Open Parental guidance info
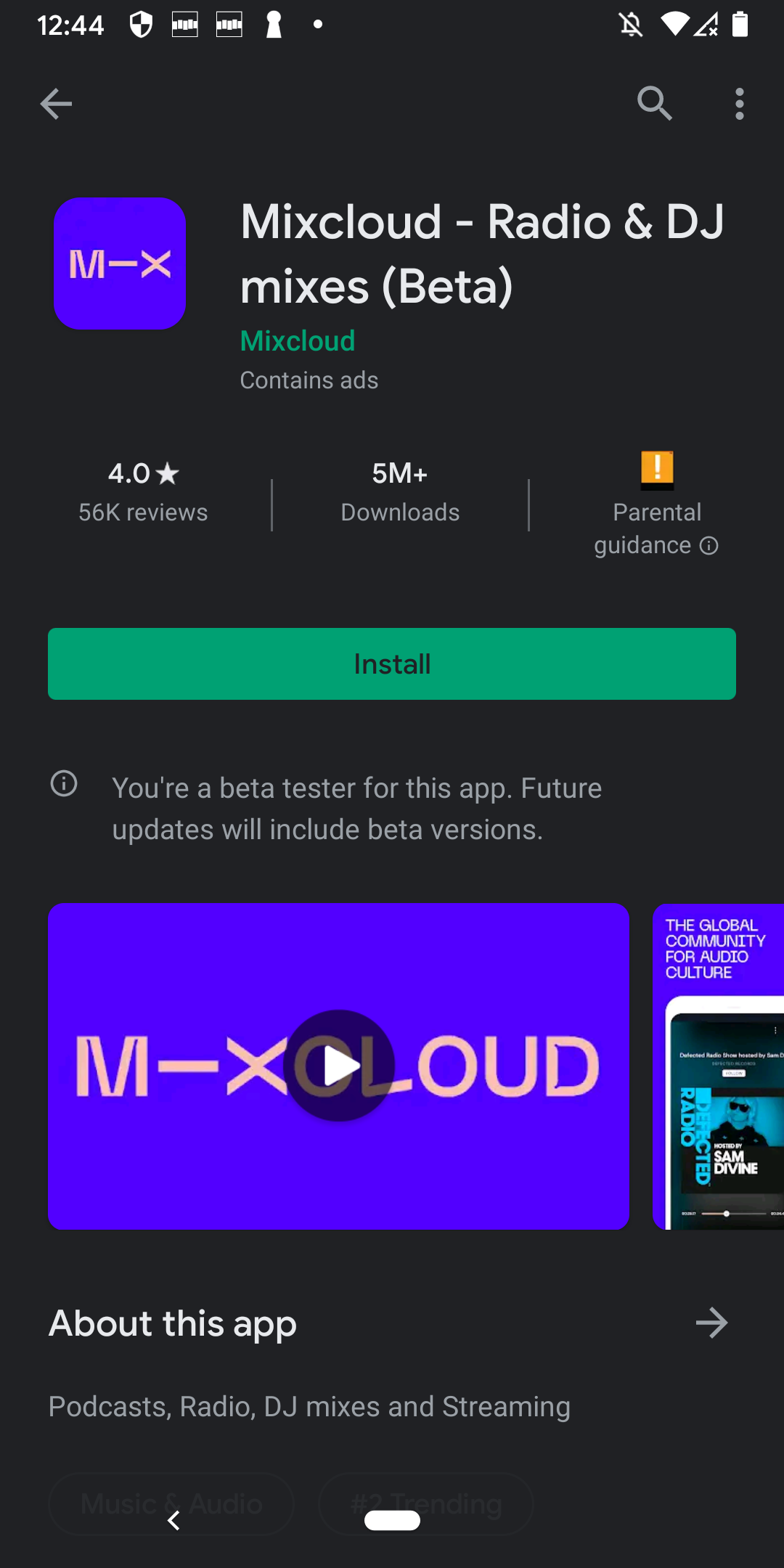The width and height of the screenshot is (784, 1568). click(x=656, y=505)
